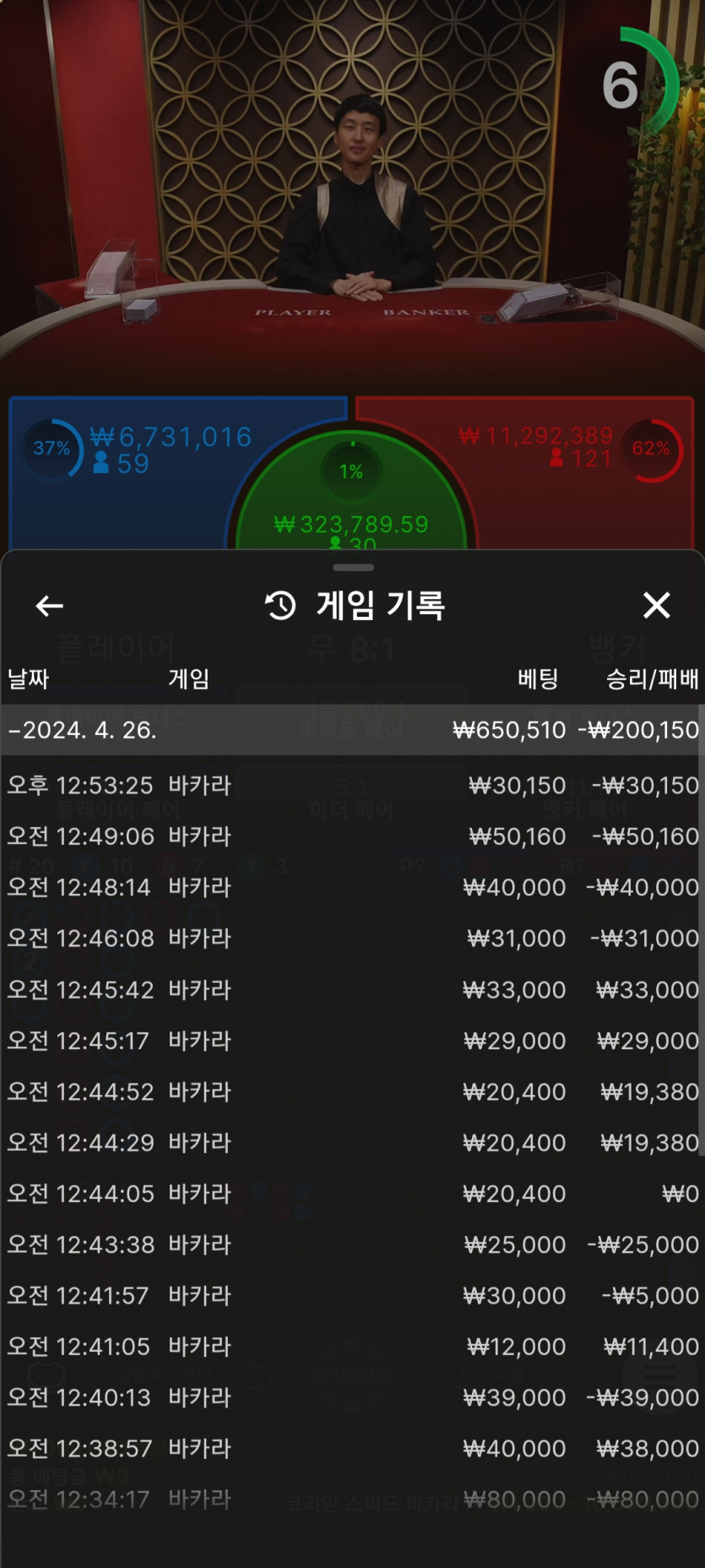Go back from the game history panel

[50, 606]
